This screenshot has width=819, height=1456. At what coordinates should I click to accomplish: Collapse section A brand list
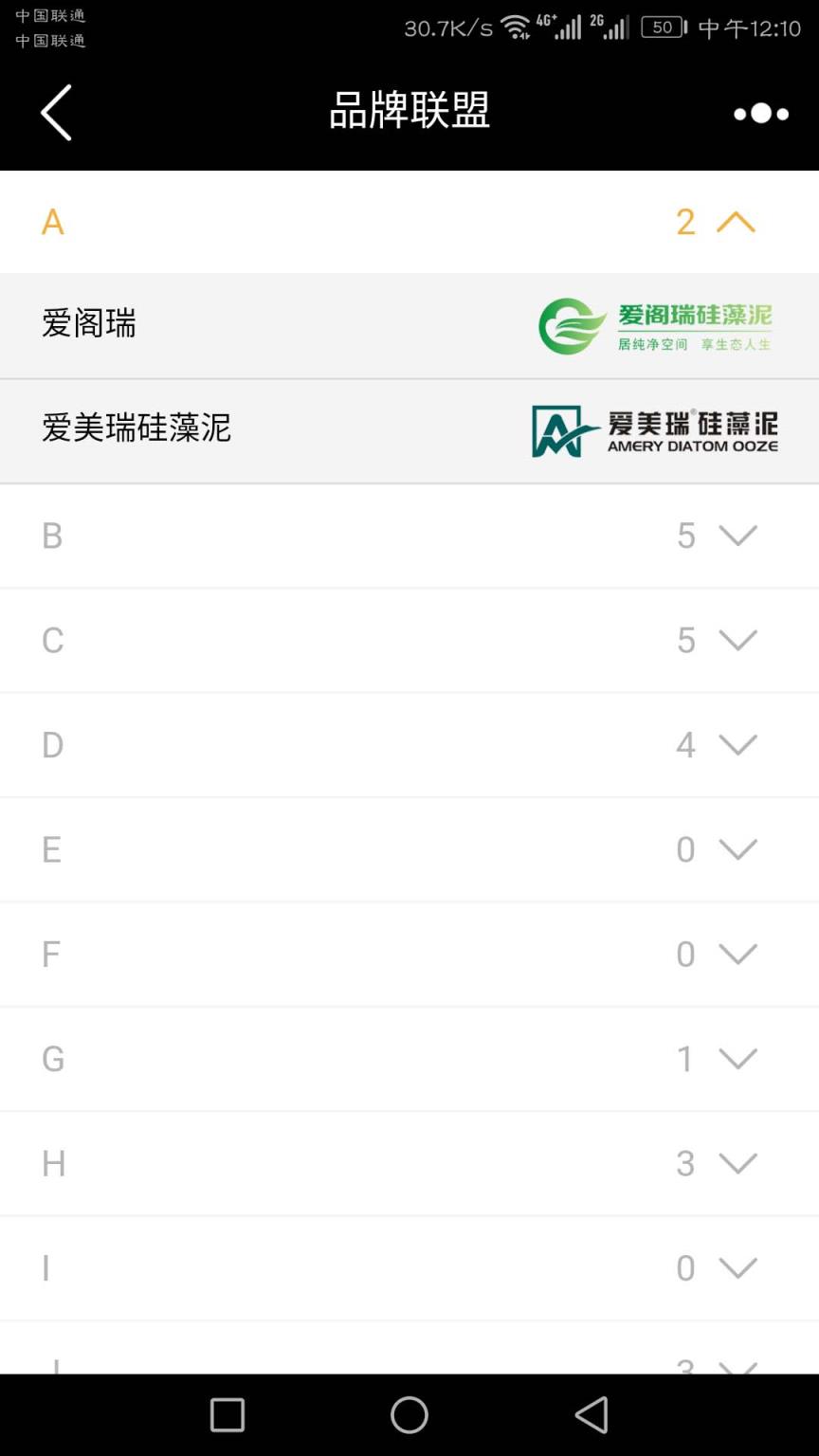[735, 222]
